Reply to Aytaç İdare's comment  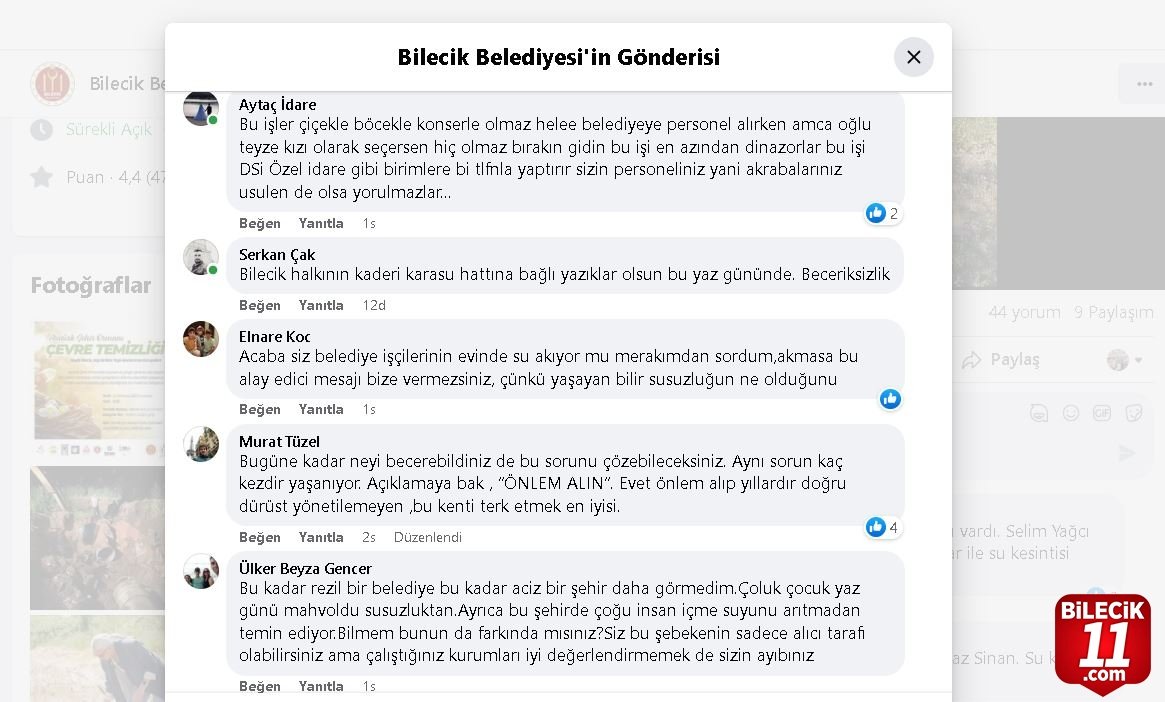pos(321,223)
